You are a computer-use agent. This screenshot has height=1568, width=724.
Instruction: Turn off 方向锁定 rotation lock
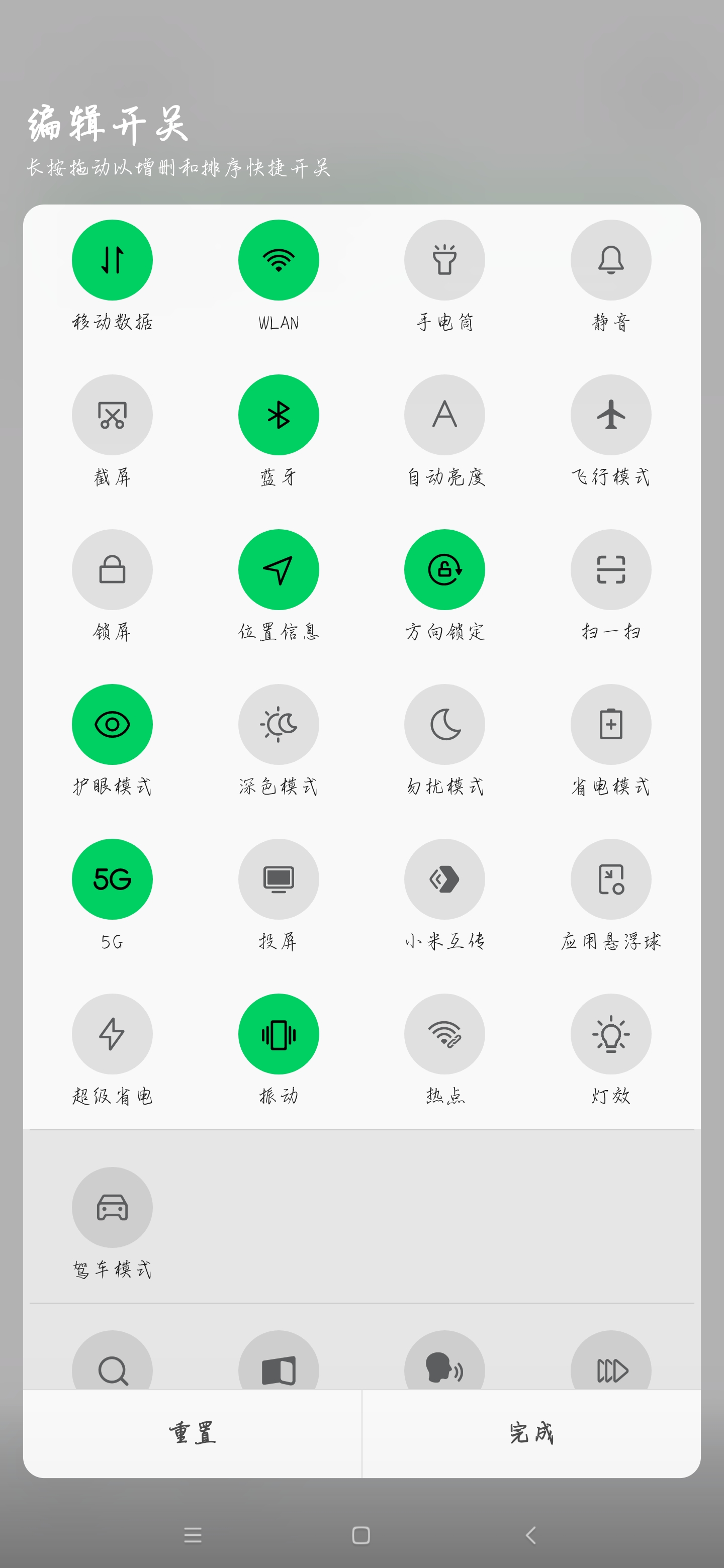tap(444, 570)
